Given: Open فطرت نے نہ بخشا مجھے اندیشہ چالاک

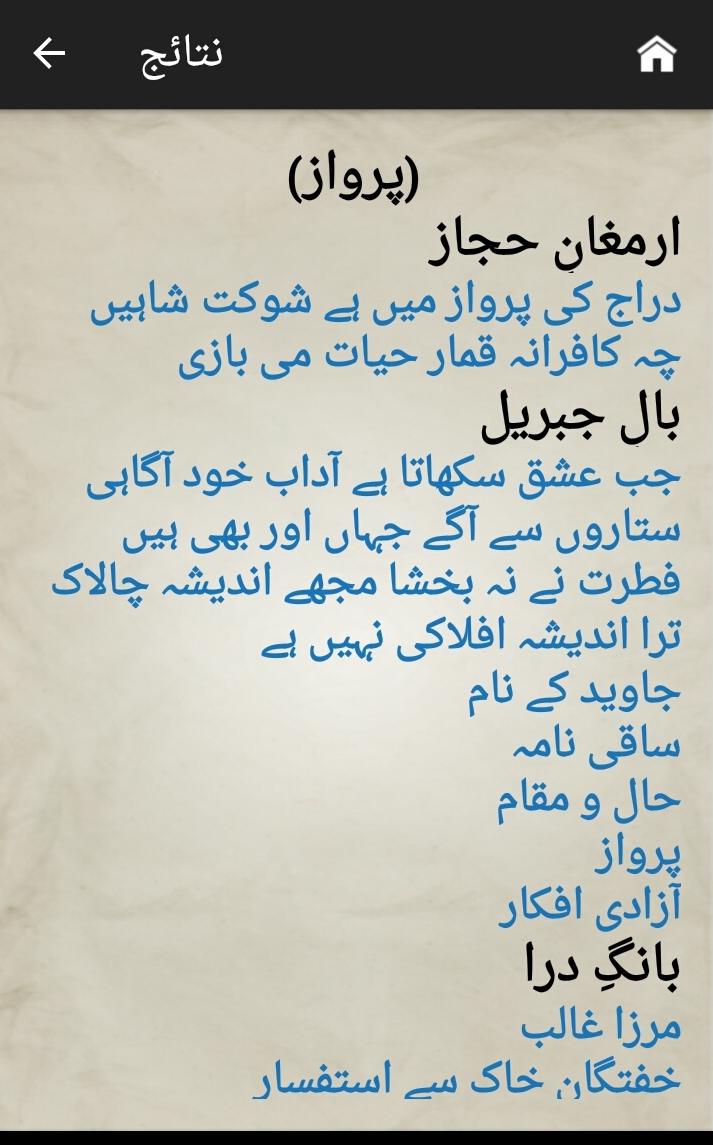Looking at the screenshot, I should click(x=366, y=583).
